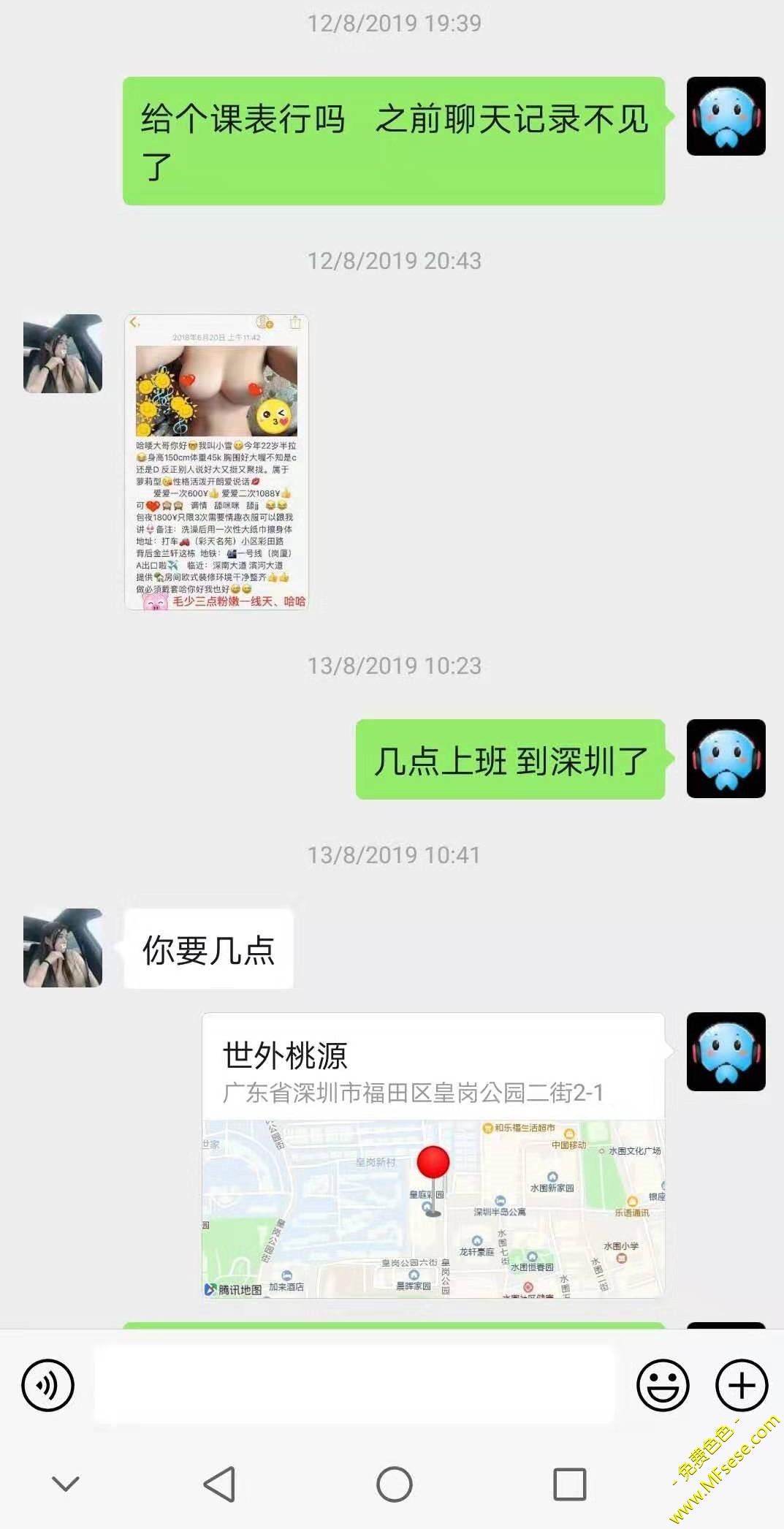Open the 世外桃源 location card
Screen dimensions: 784x1529
coord(433,1155)
